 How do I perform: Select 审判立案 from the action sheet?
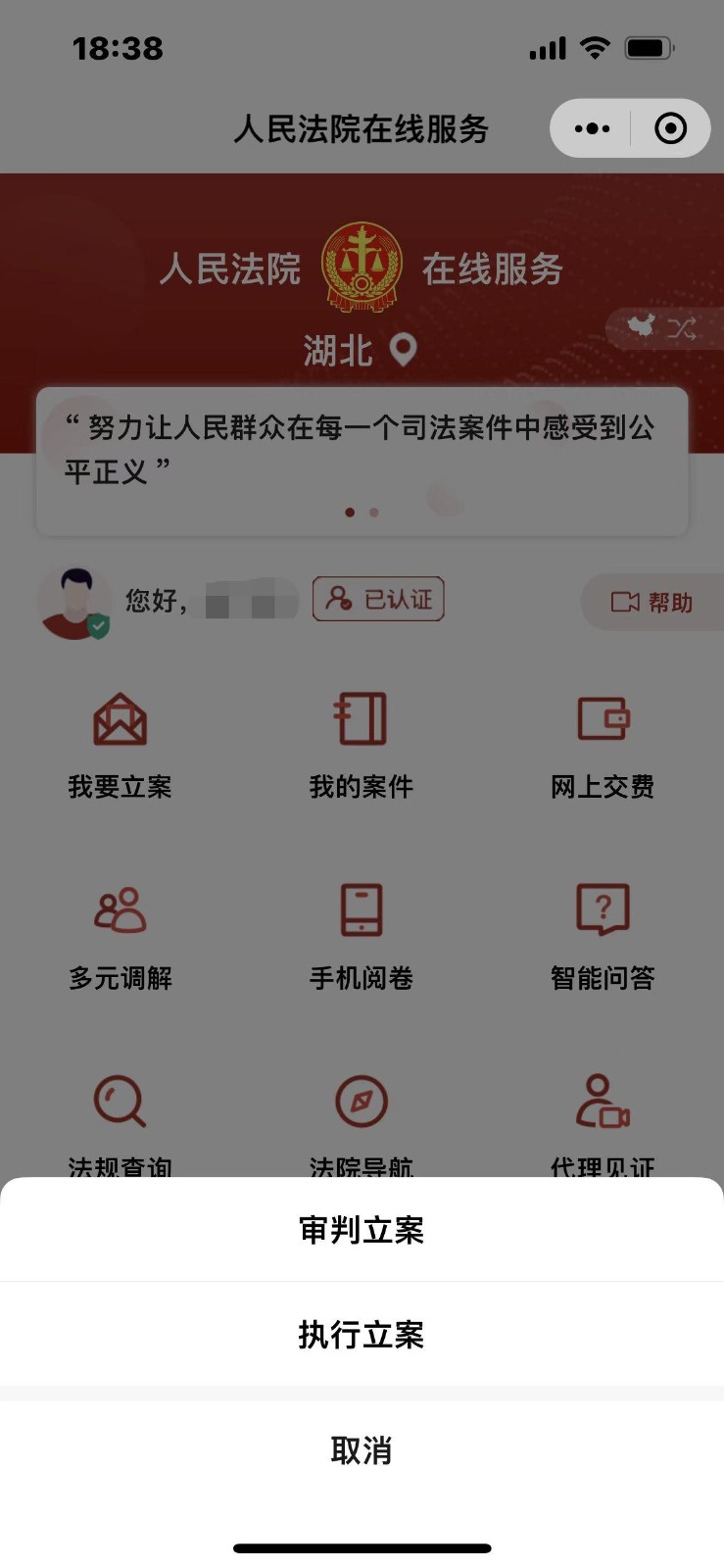tap(362, 1230)
